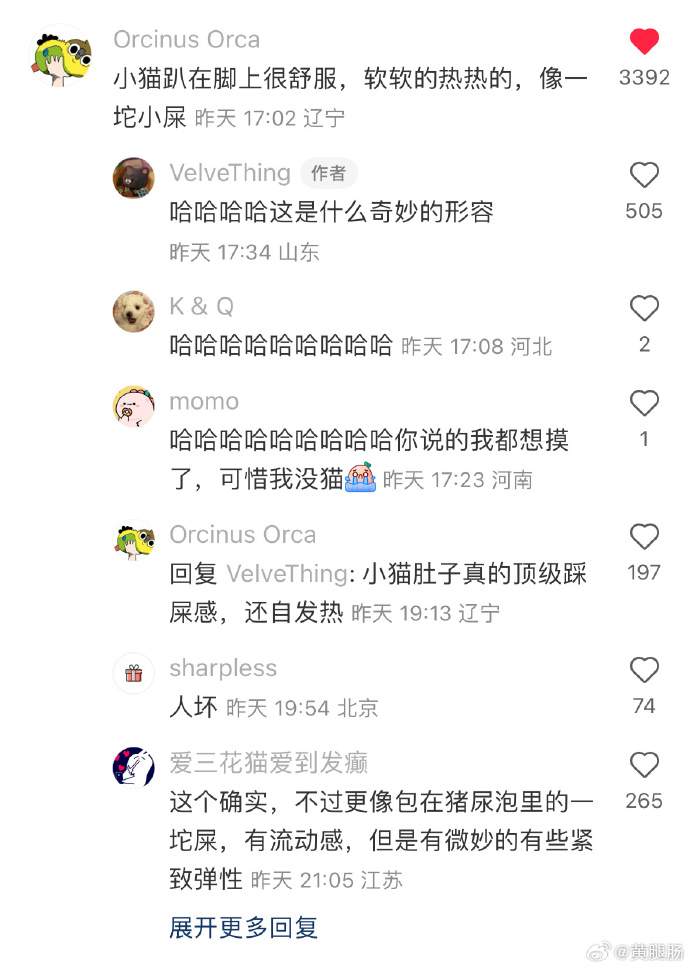Viewport: 690px width, 968px height.
Task: Open 爱三花猫爱到发癫's avatar
Action: tap(134, 768)
